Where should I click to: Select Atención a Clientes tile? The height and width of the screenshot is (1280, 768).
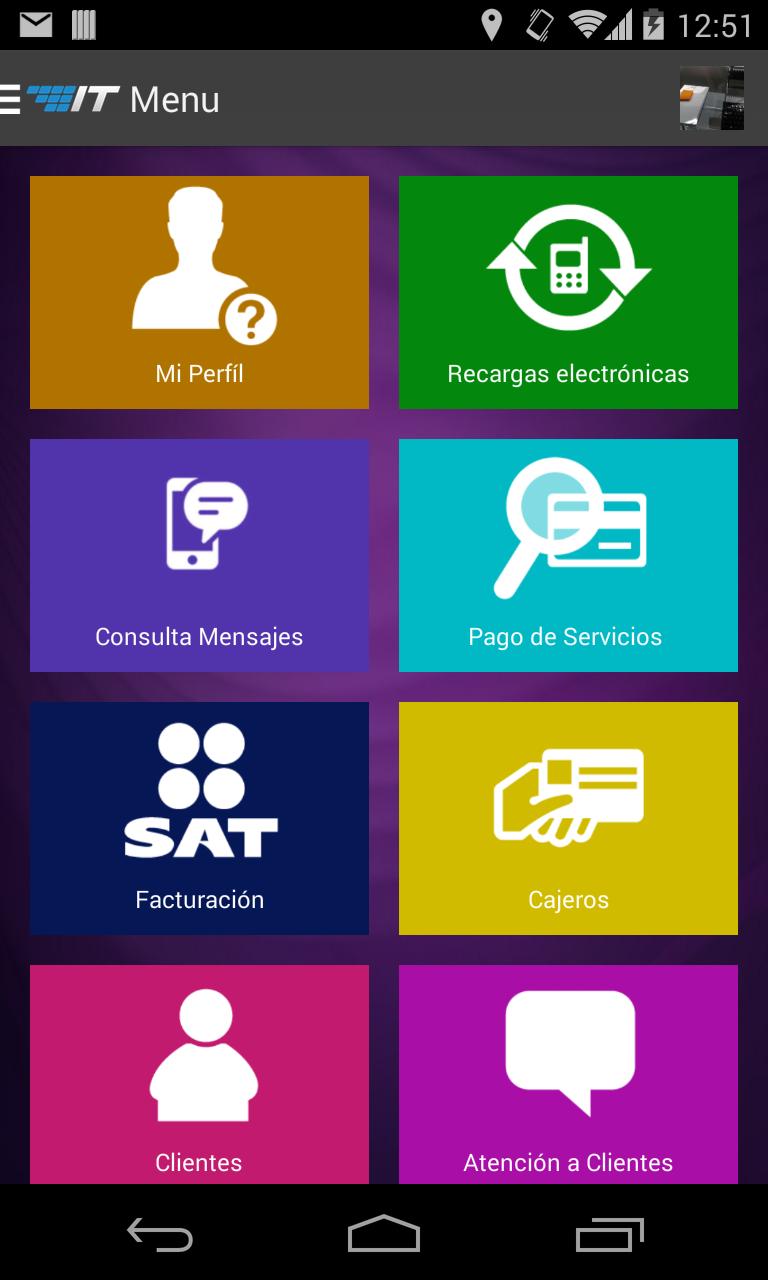point(568,1075)
